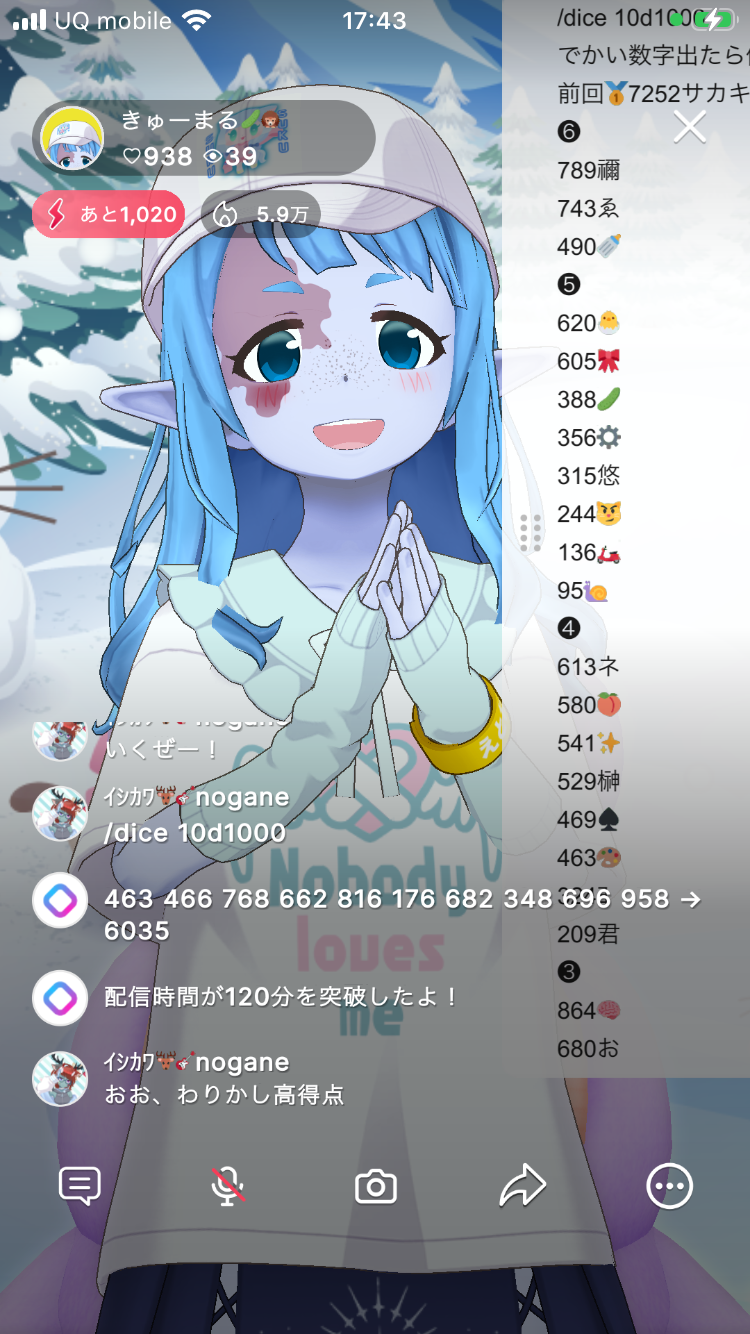The height and width of the screenshot is (1334, 750).
Task: Tap the あと1,020 points badge
Action: pyautogui.click(x=109, y=214)
